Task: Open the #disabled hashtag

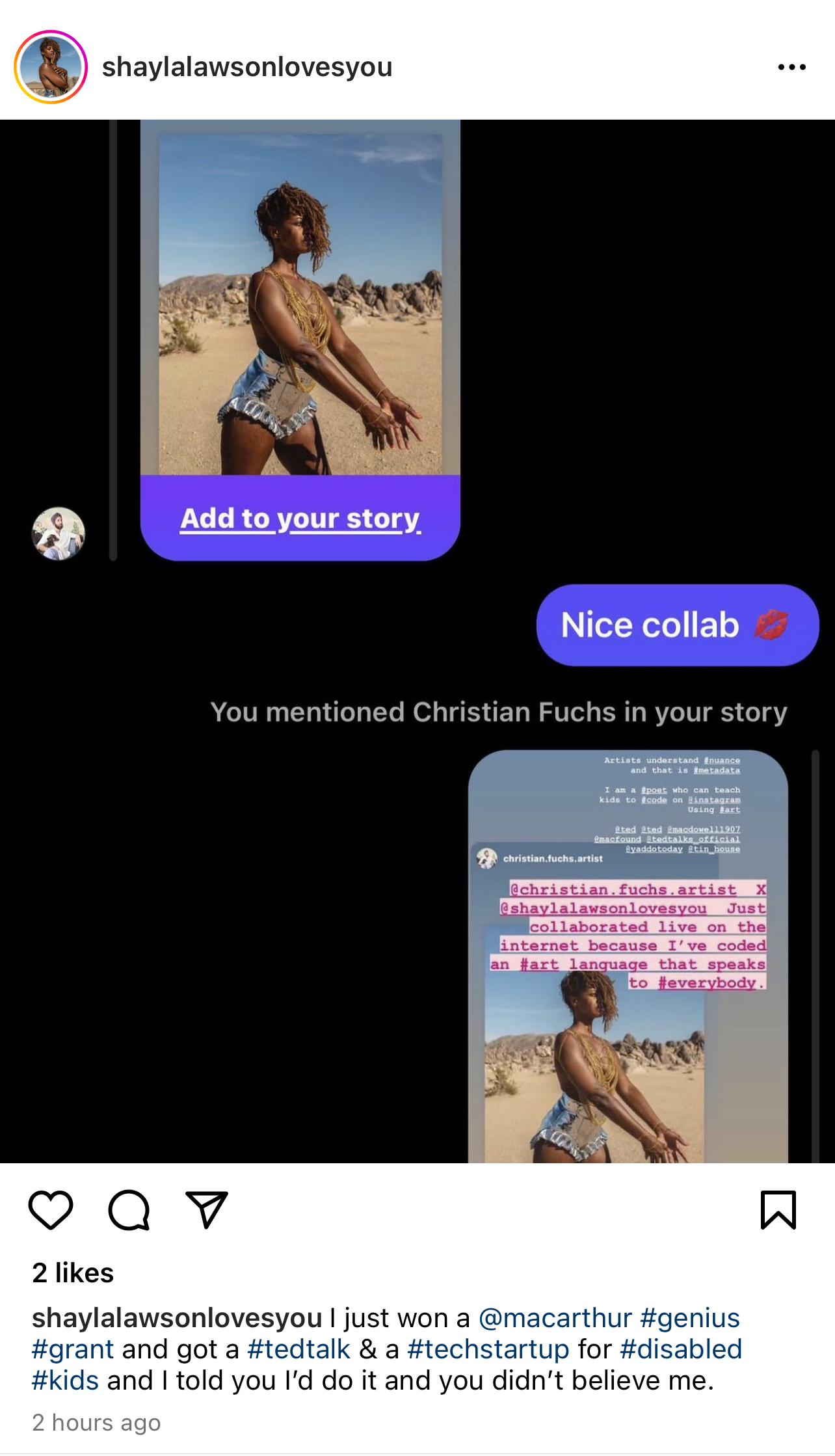Action: pos(680,1349)
